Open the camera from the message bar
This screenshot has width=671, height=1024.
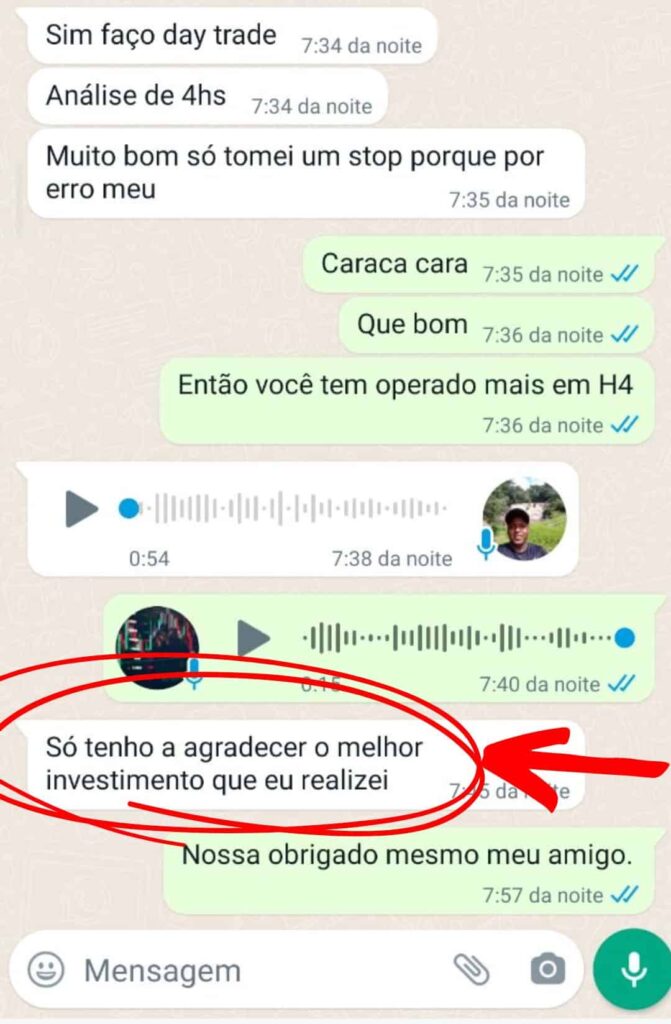(x=546, y=968)
